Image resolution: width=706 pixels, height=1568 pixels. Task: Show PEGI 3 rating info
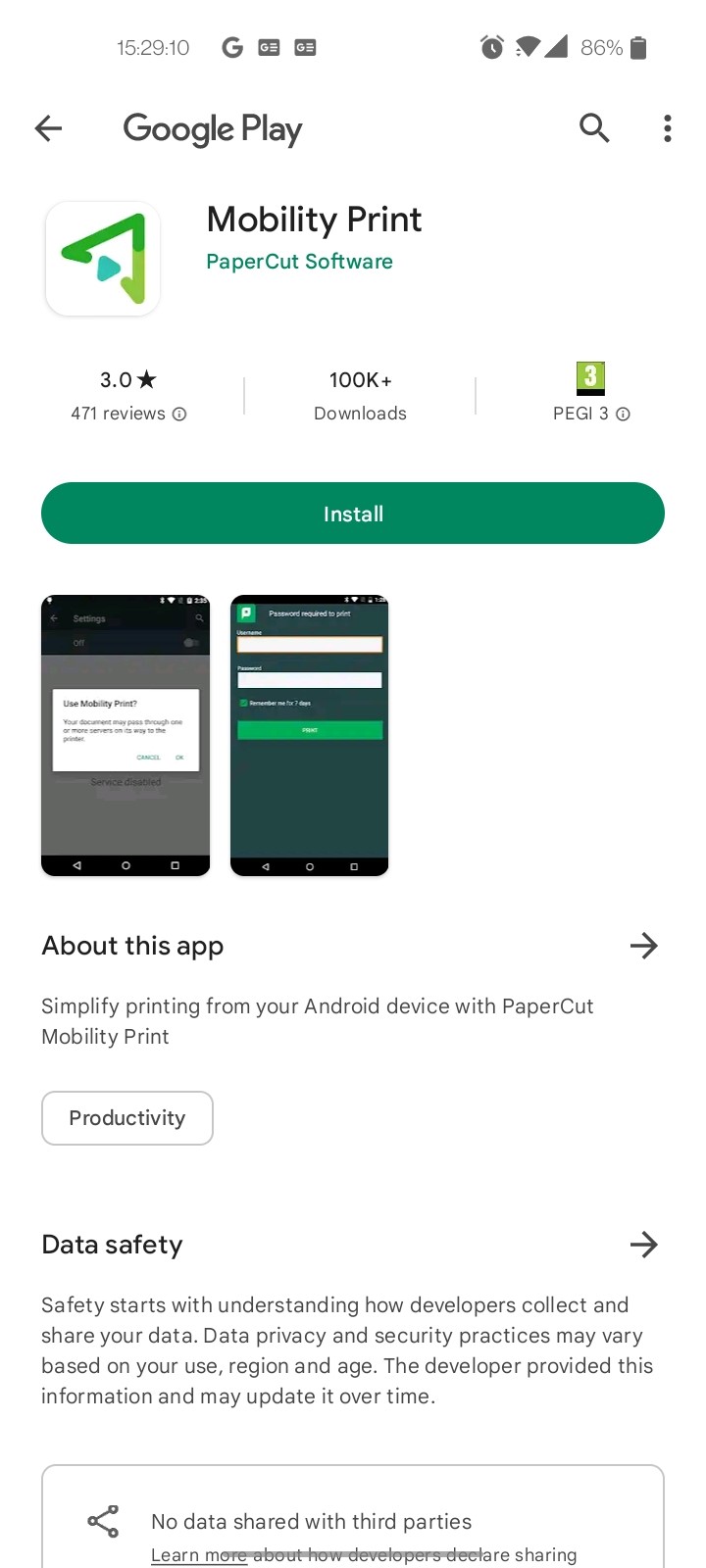(623, 415)
